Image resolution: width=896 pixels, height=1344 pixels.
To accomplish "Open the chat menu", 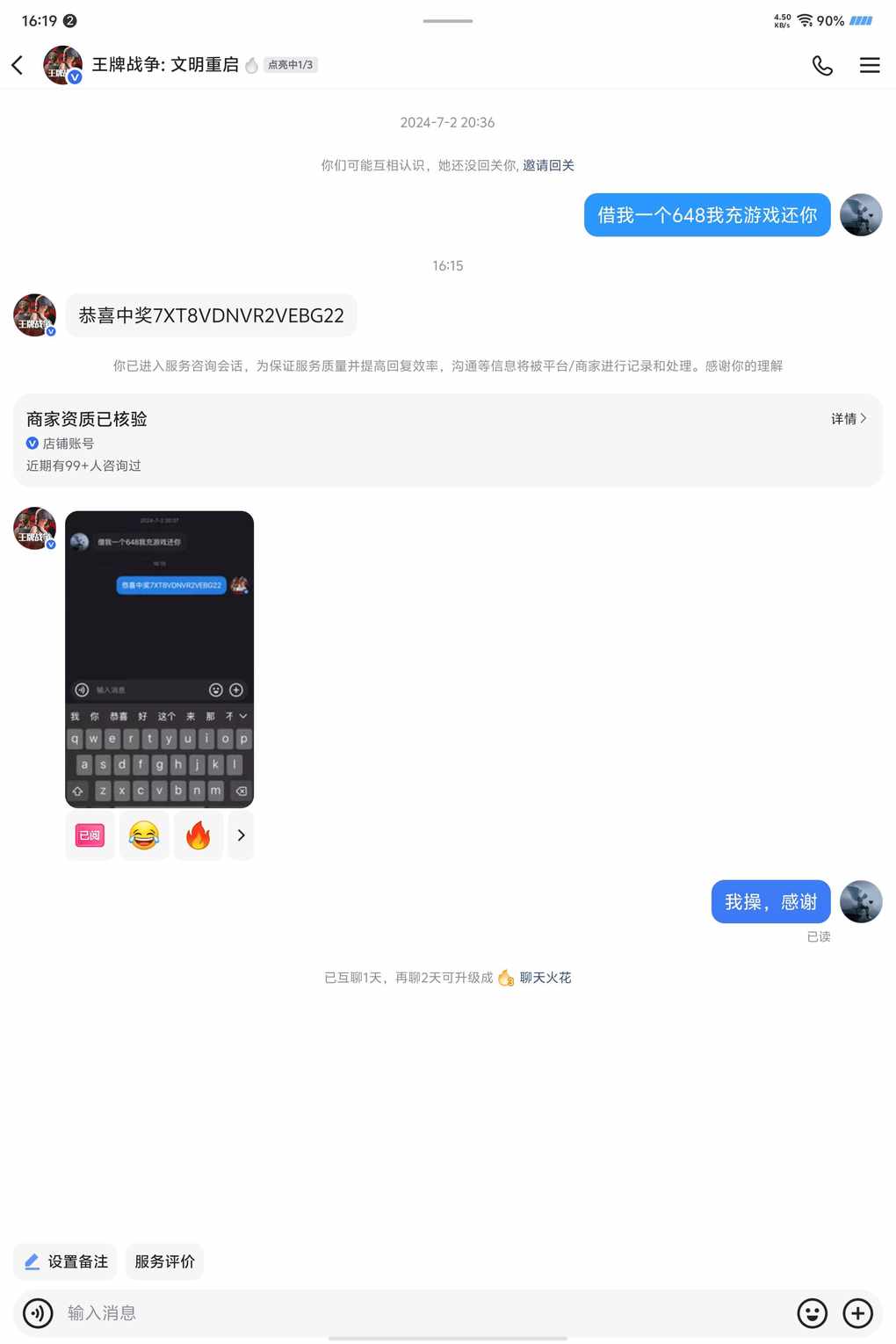I will coord(870,65).
